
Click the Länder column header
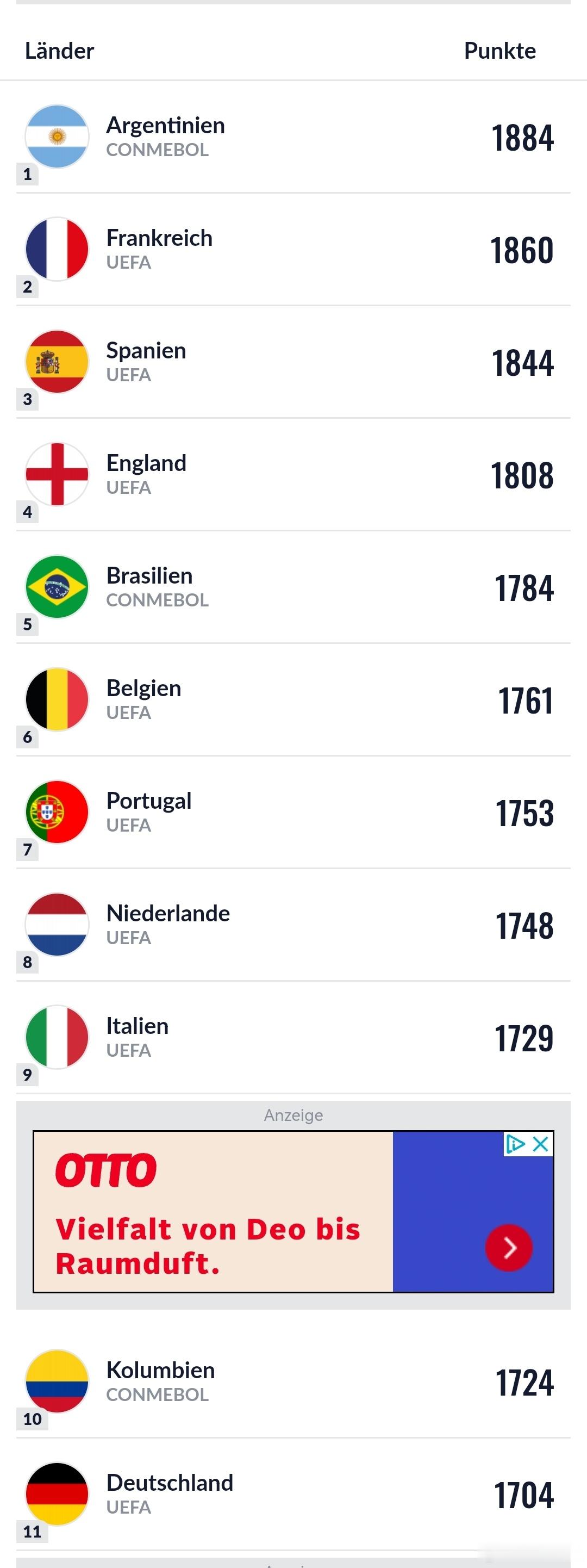click(59, 51)
